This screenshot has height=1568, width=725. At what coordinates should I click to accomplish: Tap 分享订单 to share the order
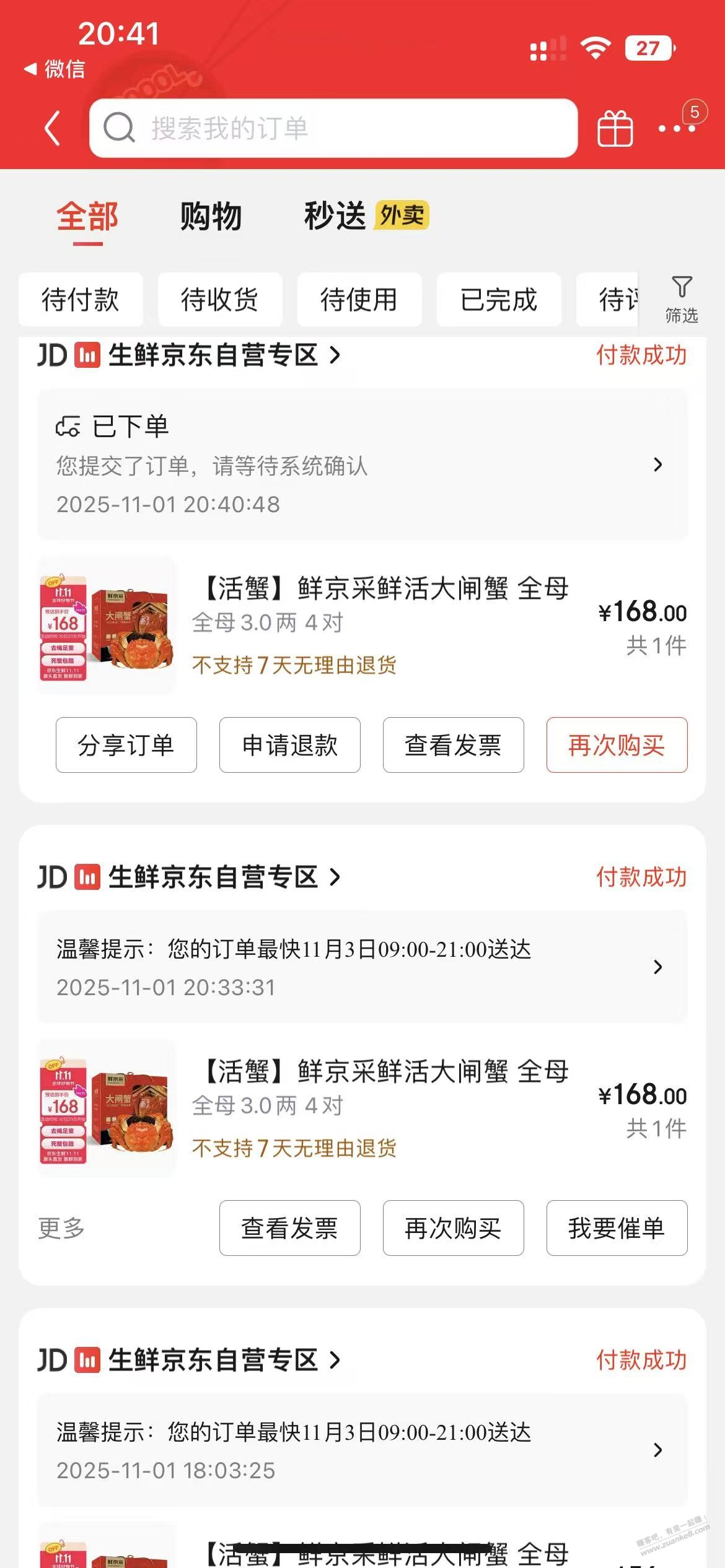(126, 745)
